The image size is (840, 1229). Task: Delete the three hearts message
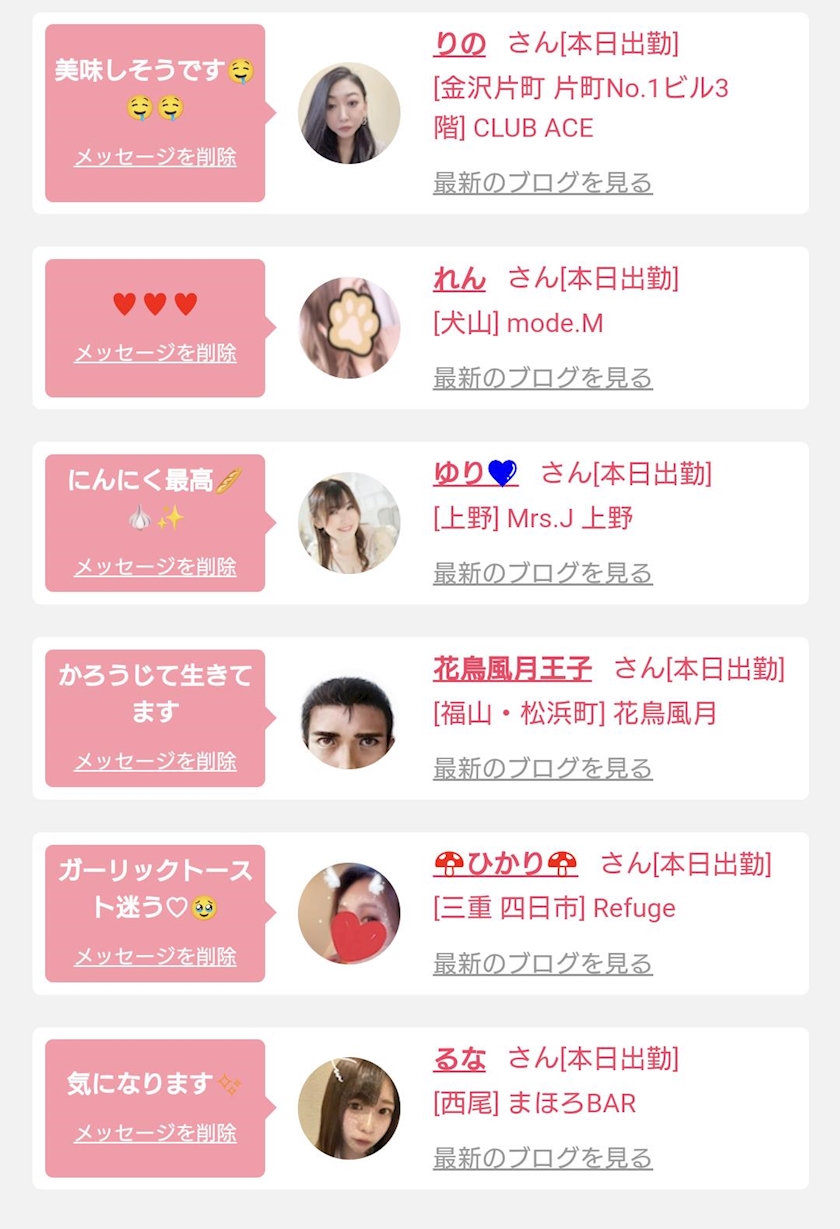point(155,353)
